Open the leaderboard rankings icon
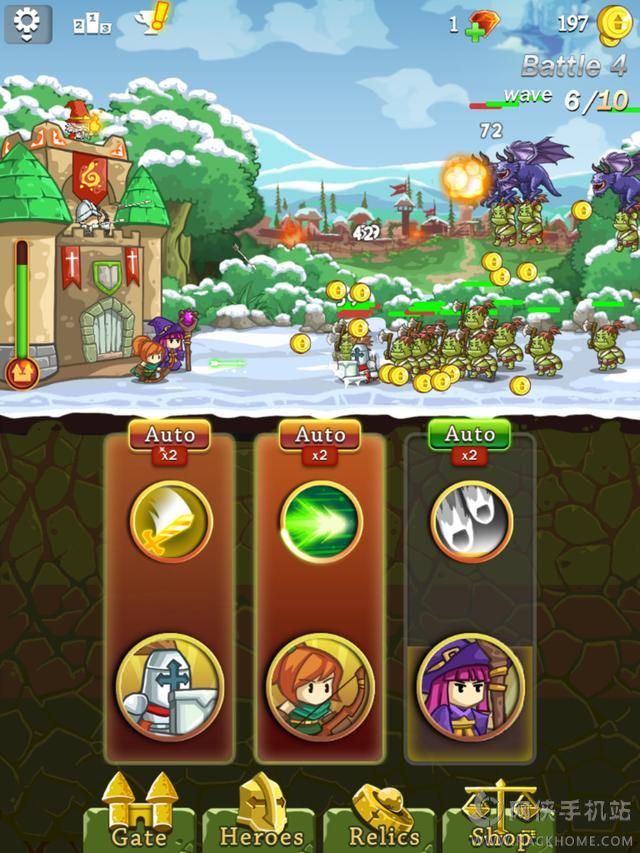This screenshot has height=853, width=640. (x=92, y=24)
